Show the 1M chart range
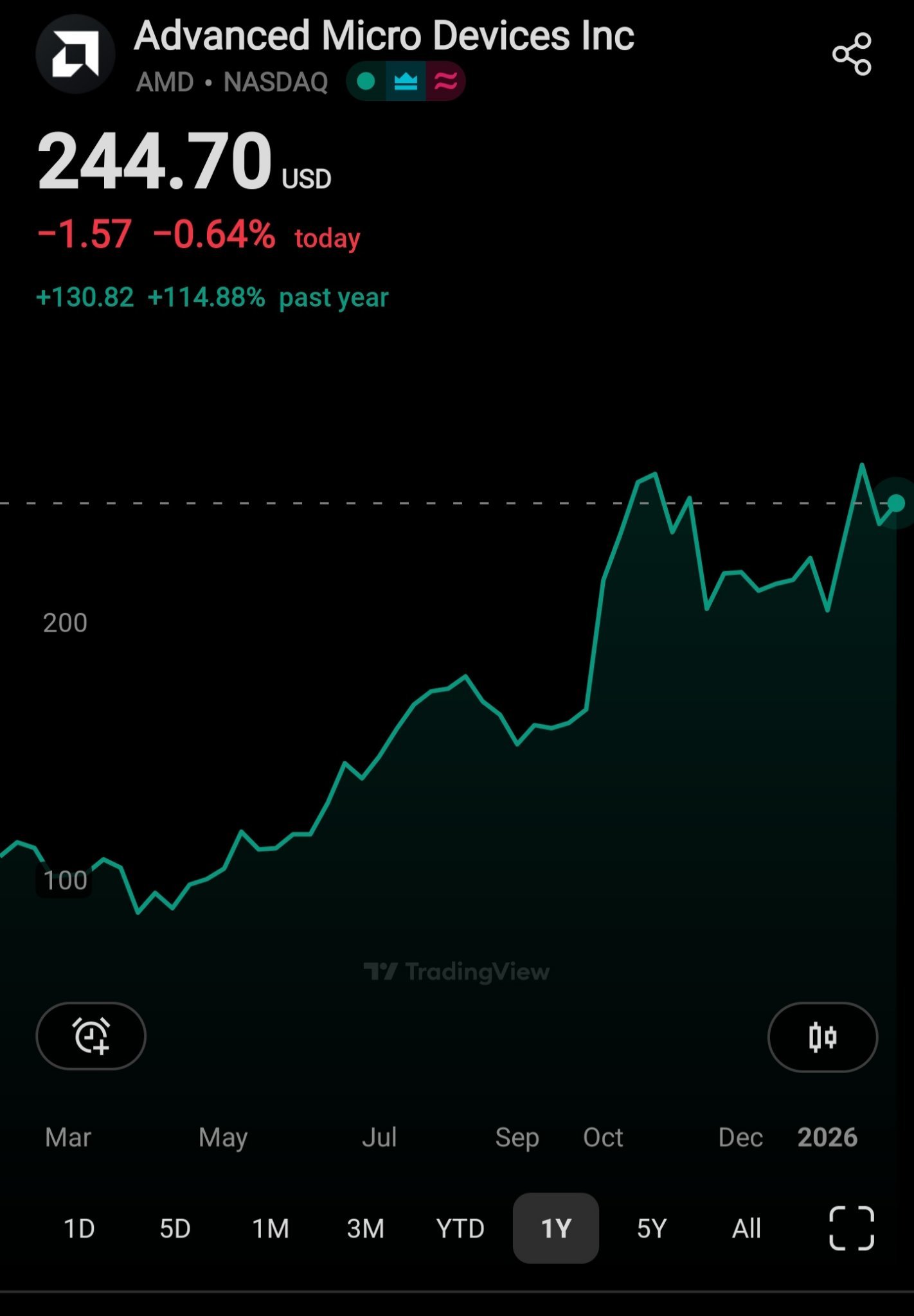Image resolution: width=914 pixels, height=1316 pixels. click(x=271, y=1228)
